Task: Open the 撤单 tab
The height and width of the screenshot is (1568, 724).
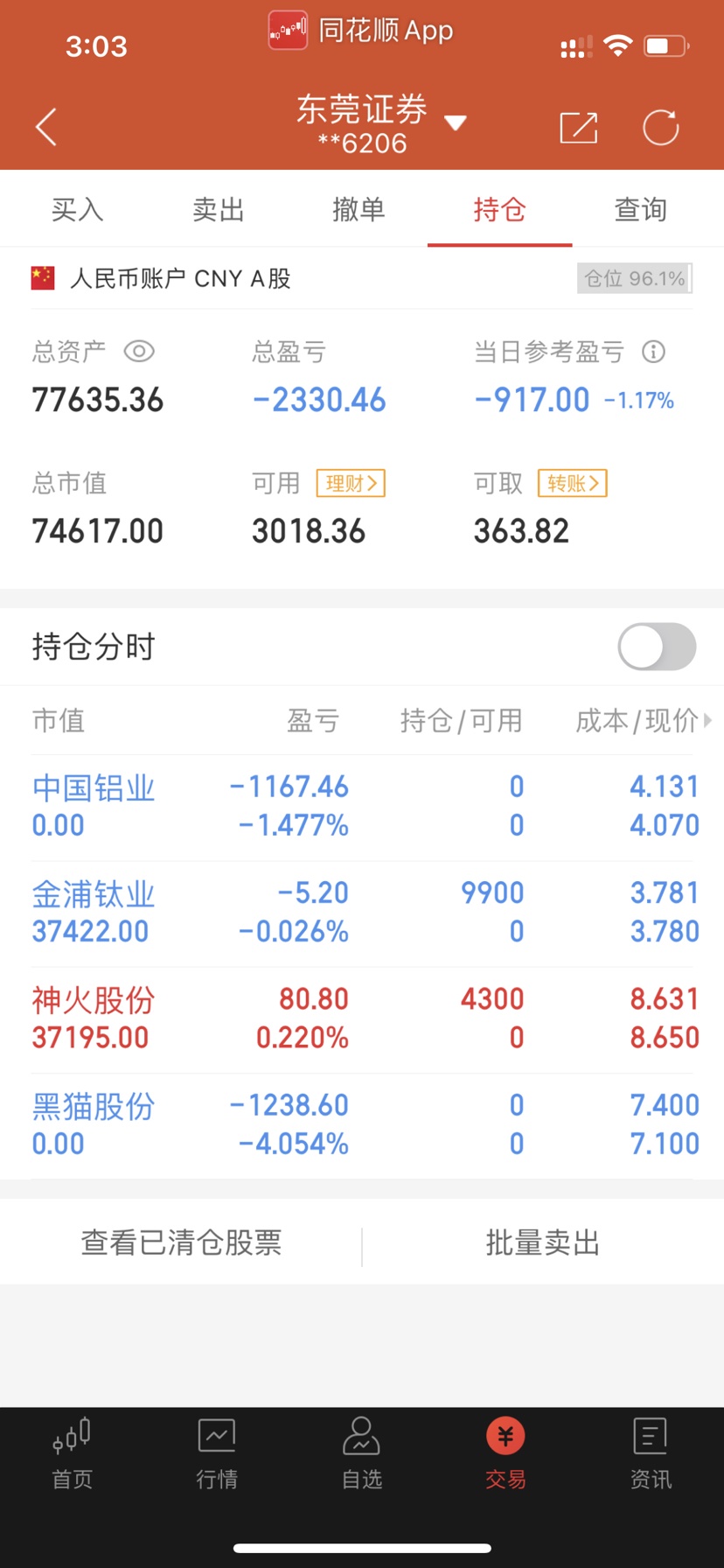Action: (x=359, y=209)
